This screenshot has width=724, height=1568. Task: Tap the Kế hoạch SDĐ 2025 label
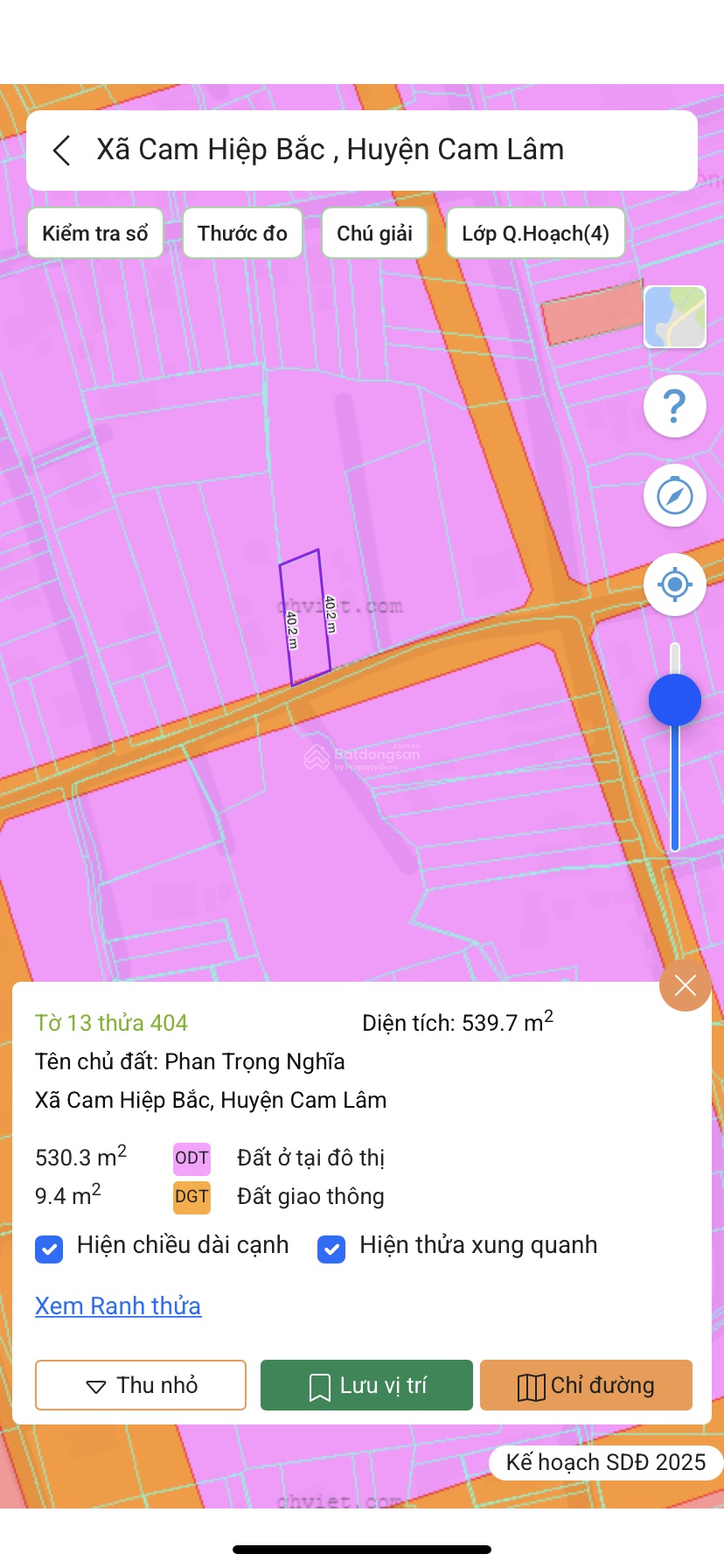tap(605, 1462)
